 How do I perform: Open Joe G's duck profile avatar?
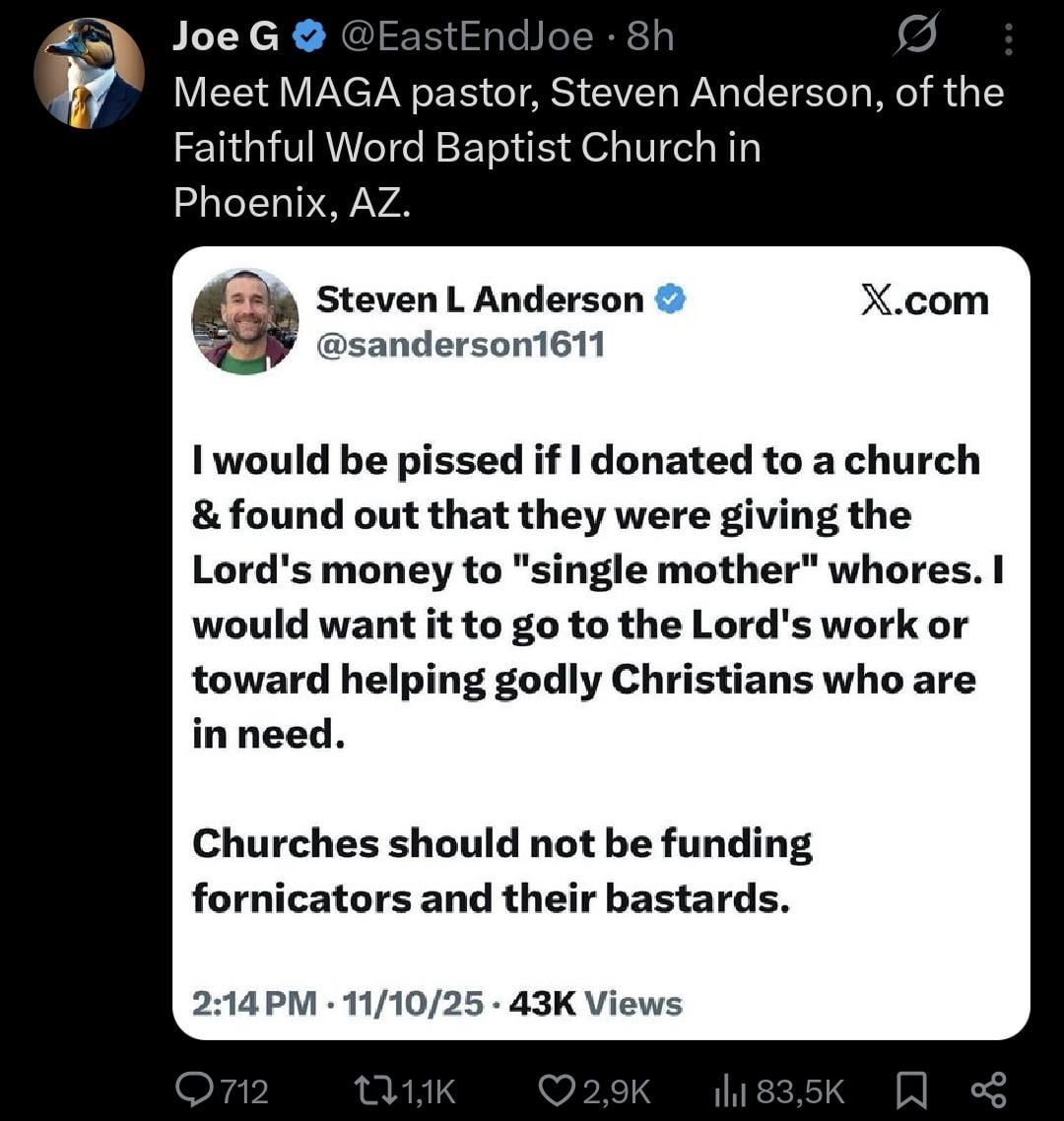90,73
